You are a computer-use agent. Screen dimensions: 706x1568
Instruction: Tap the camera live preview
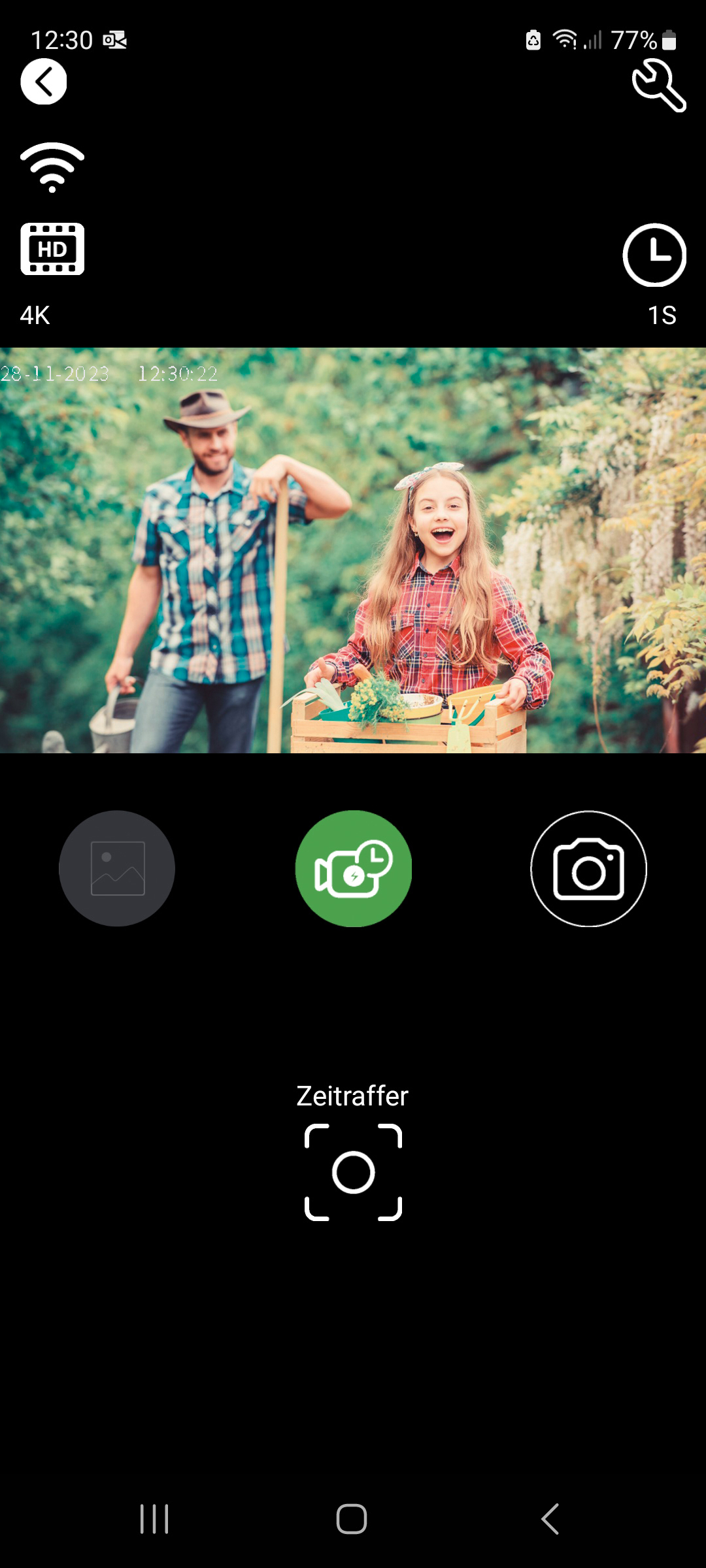coord(353,550)
